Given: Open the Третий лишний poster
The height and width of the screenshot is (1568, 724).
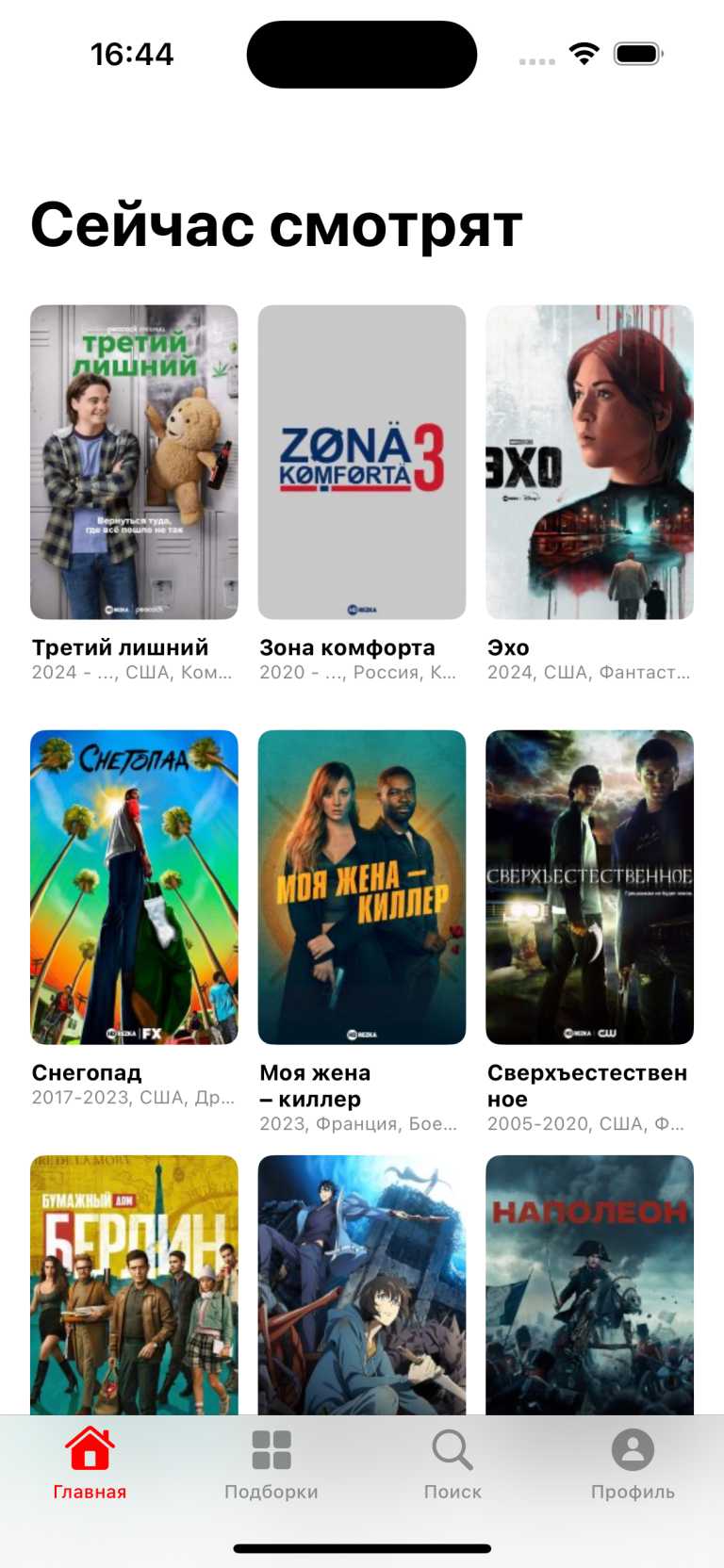Looking at the screenshot, I should pyautogui.click(x=134, y=462).
